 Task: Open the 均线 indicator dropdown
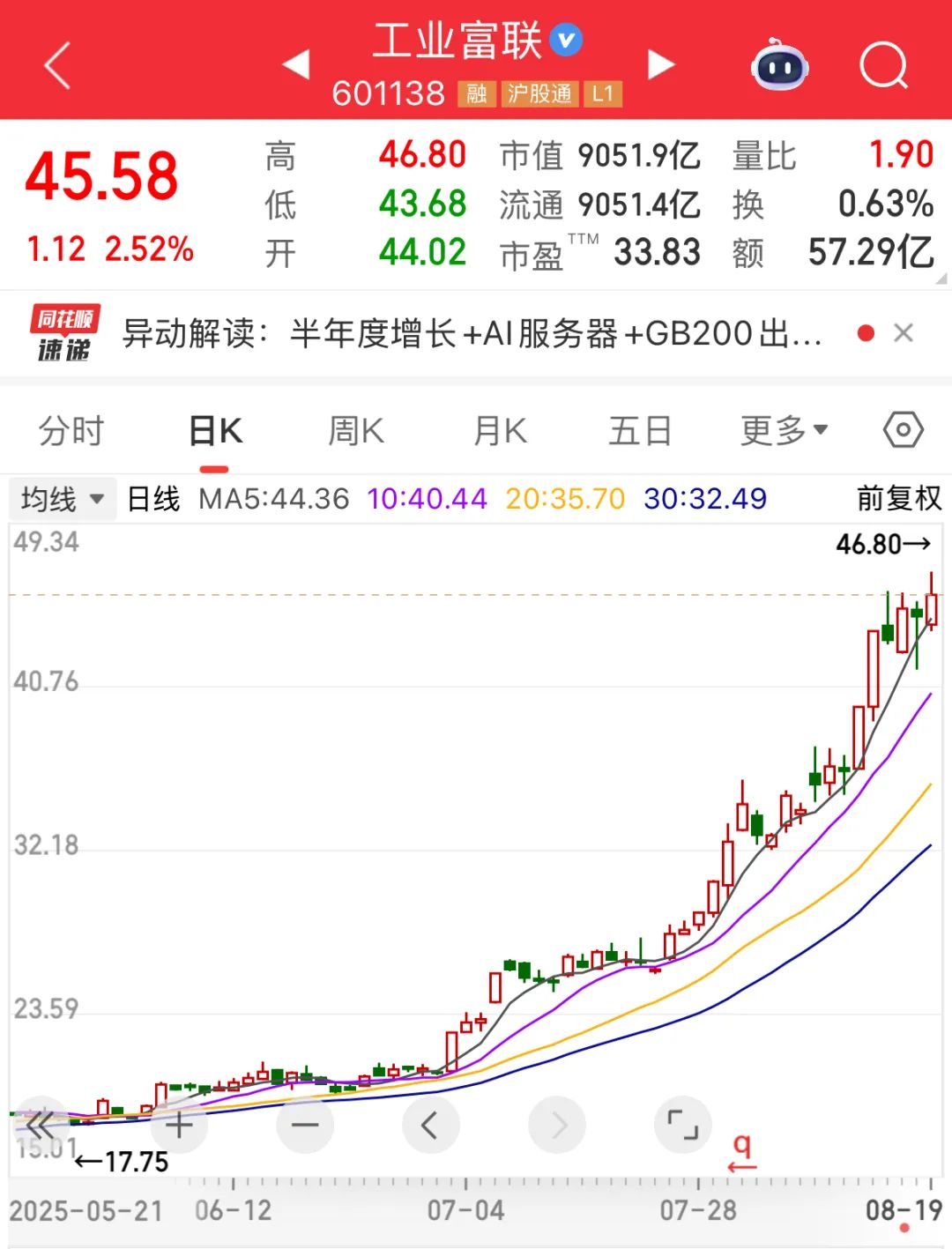63,499
